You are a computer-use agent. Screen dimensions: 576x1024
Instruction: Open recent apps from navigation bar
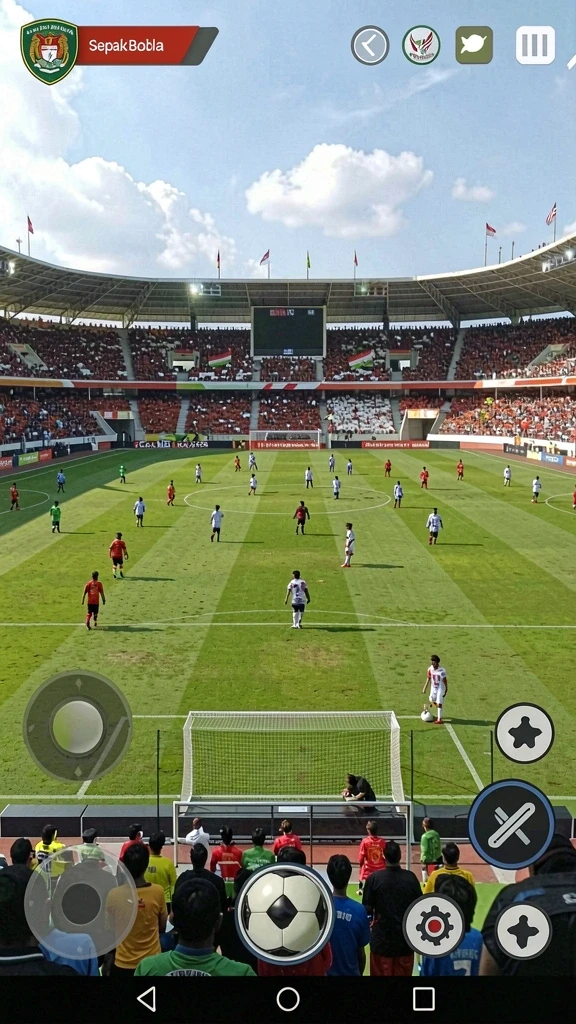(x=423, y=999)
